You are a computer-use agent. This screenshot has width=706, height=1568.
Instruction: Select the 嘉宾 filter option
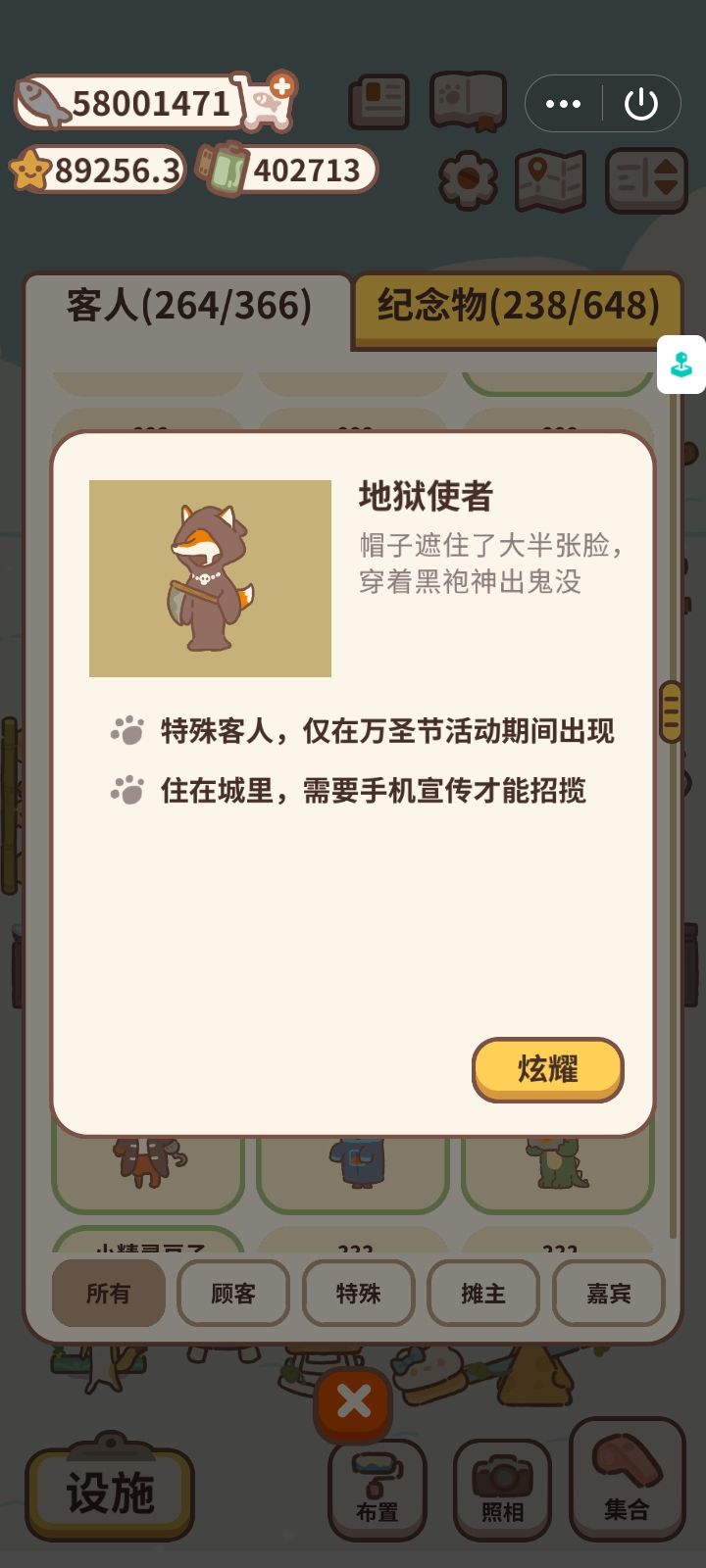click(608, 1294)
